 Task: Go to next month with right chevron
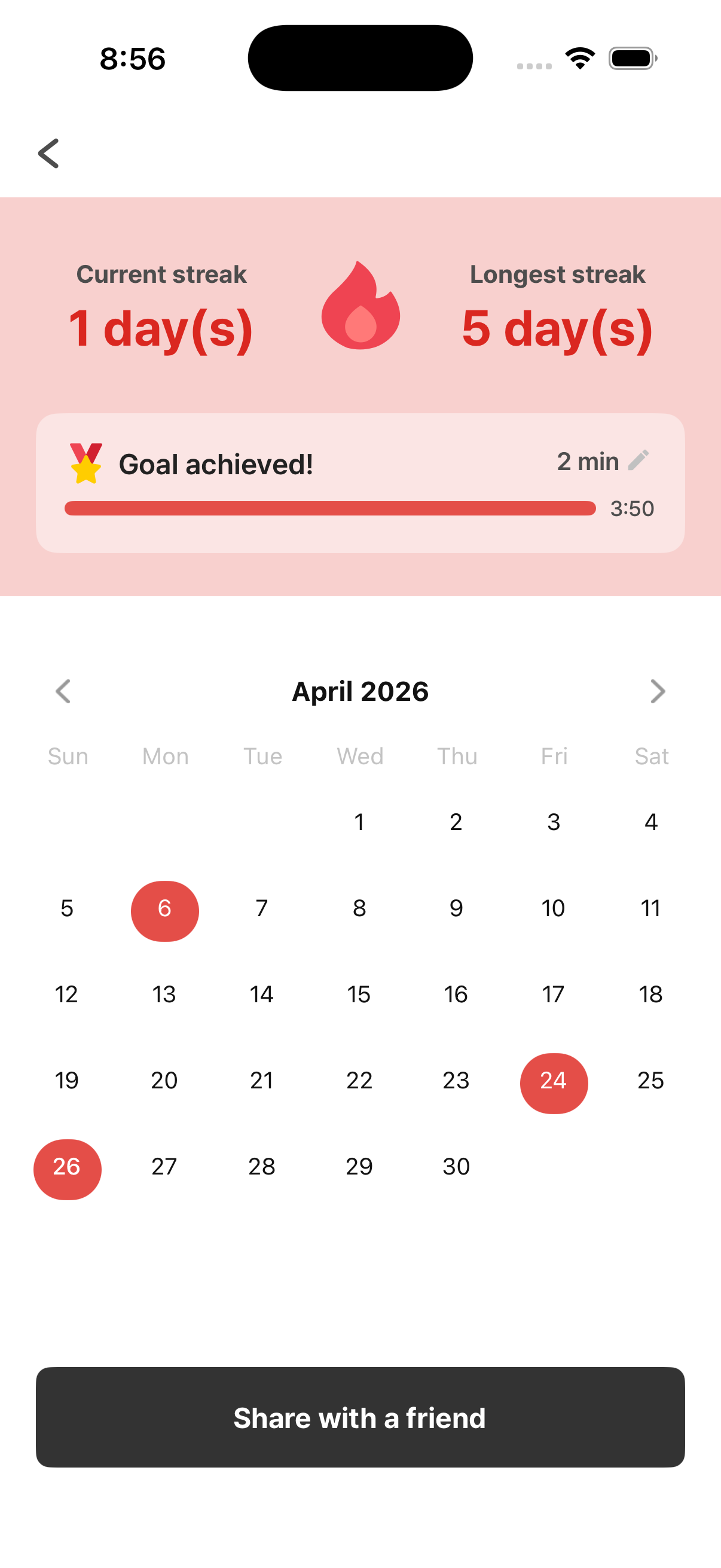click(x=657, y=691)
